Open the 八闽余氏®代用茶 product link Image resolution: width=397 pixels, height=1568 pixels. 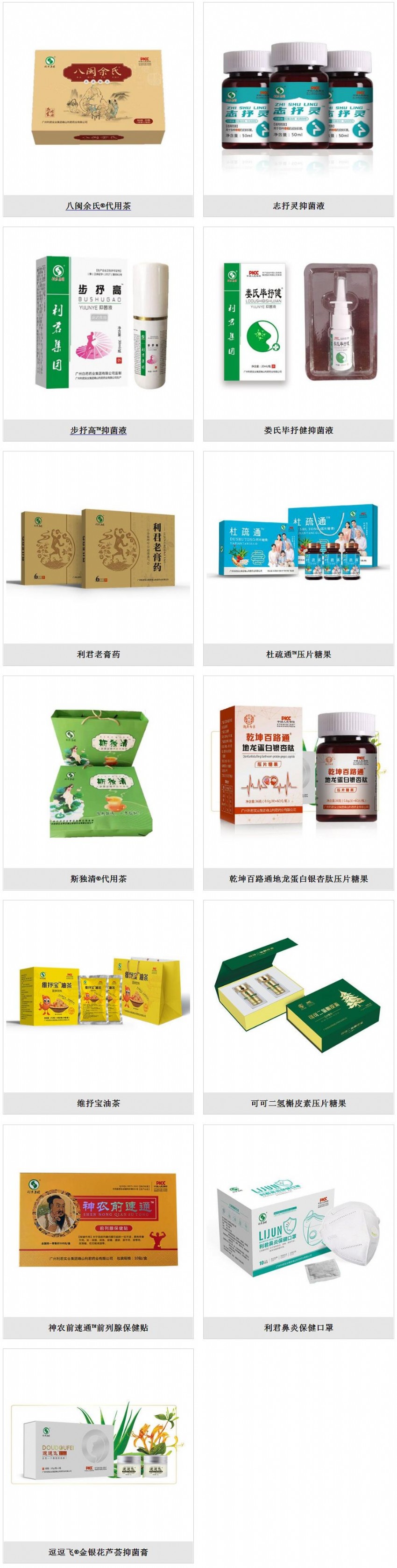coord(98,206)
